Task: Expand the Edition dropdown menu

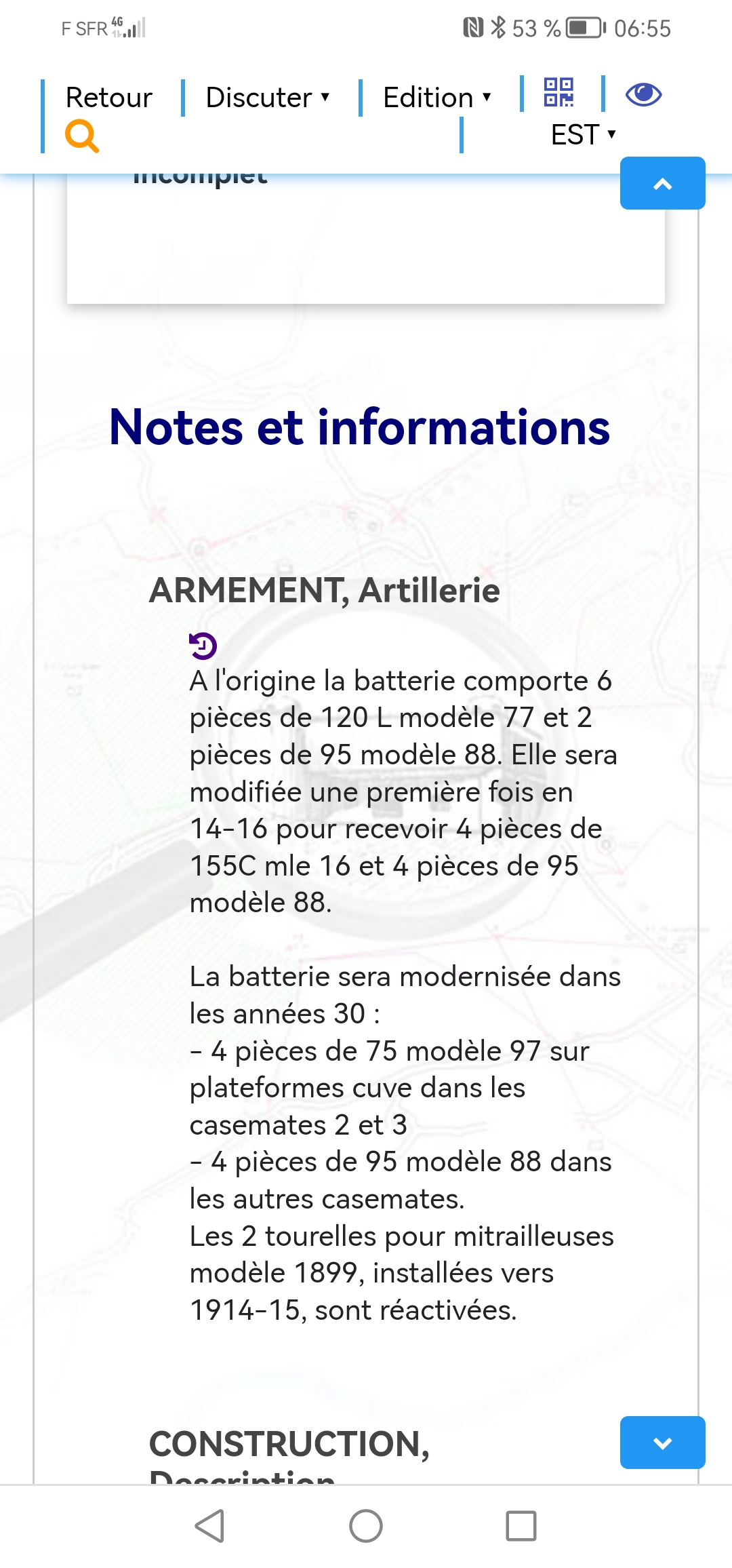Action: point(436,98)
